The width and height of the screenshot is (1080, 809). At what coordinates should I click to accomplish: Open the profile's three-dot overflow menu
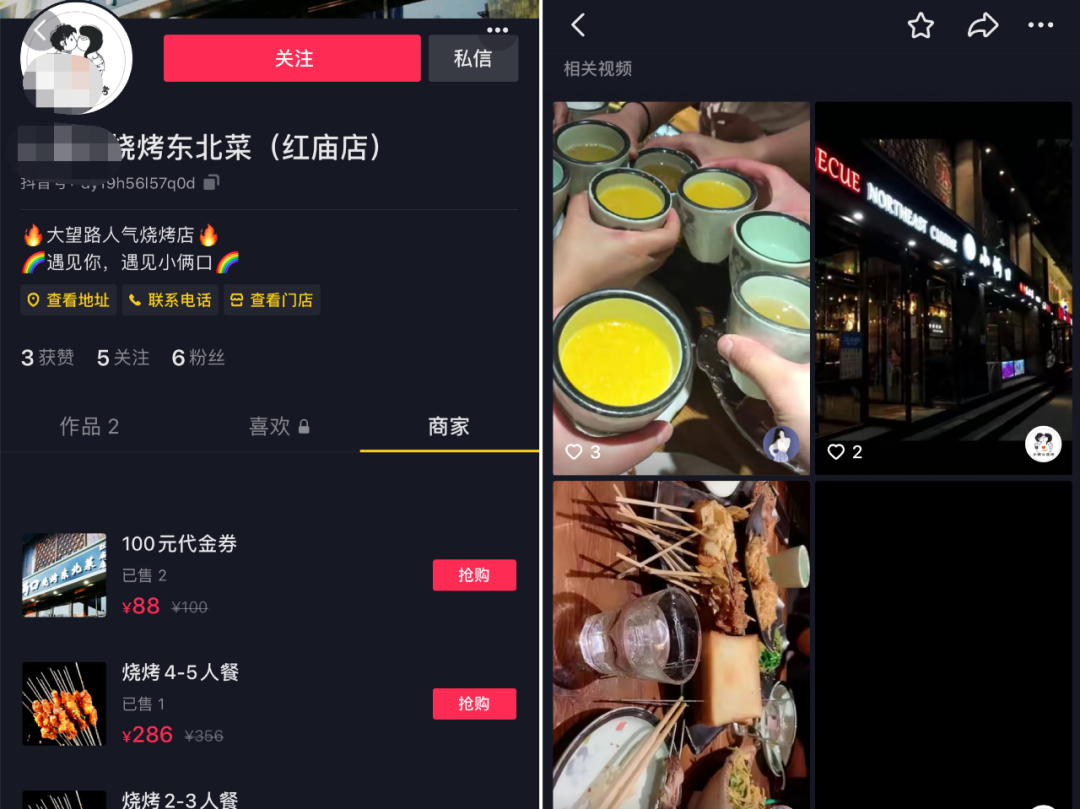click(497, 30)
